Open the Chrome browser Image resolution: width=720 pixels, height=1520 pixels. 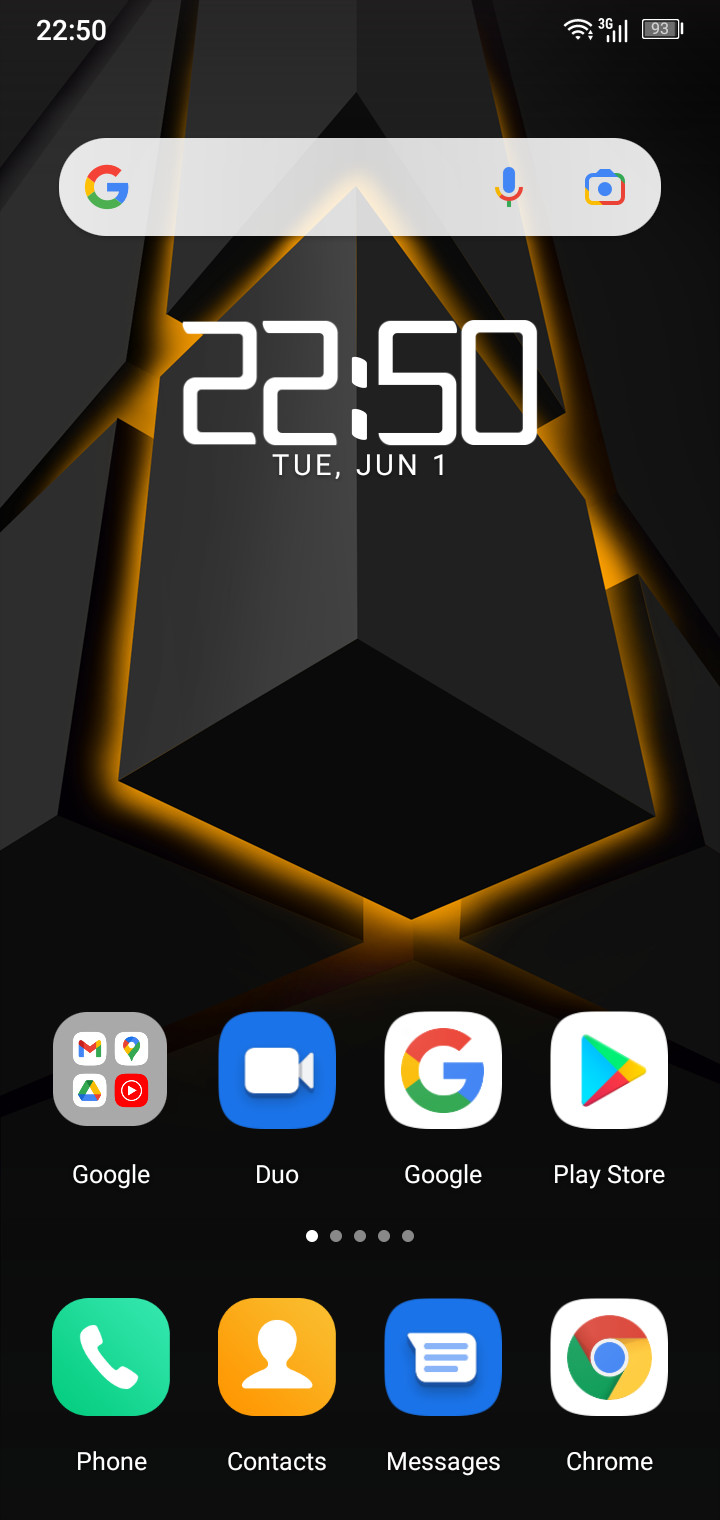point(609,1356)
